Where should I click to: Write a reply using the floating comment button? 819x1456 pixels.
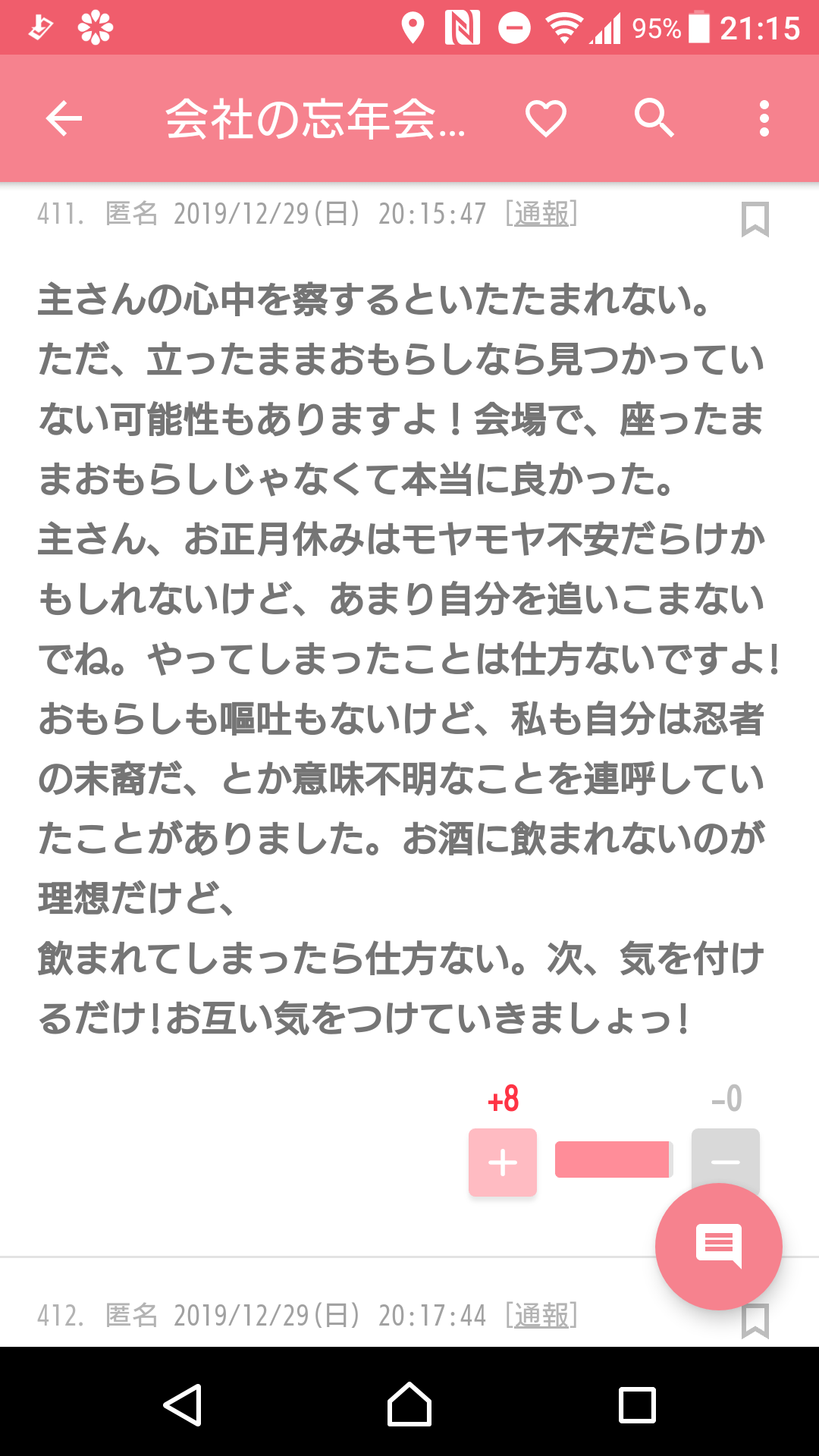coord(719,1247)
